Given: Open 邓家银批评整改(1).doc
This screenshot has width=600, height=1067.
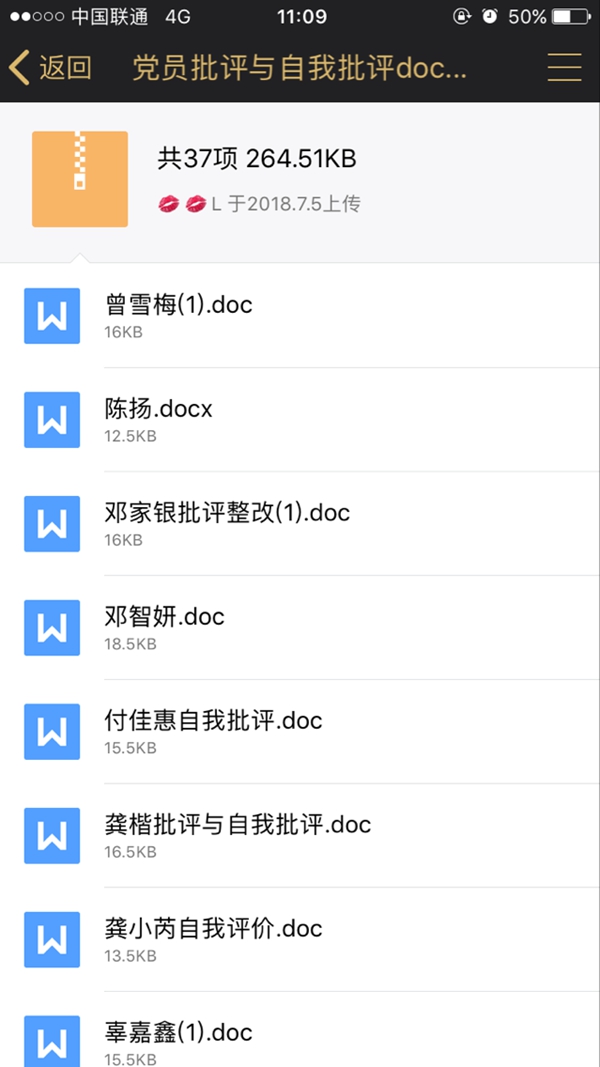Looking at the screenshot, I should tap(300, 524).
